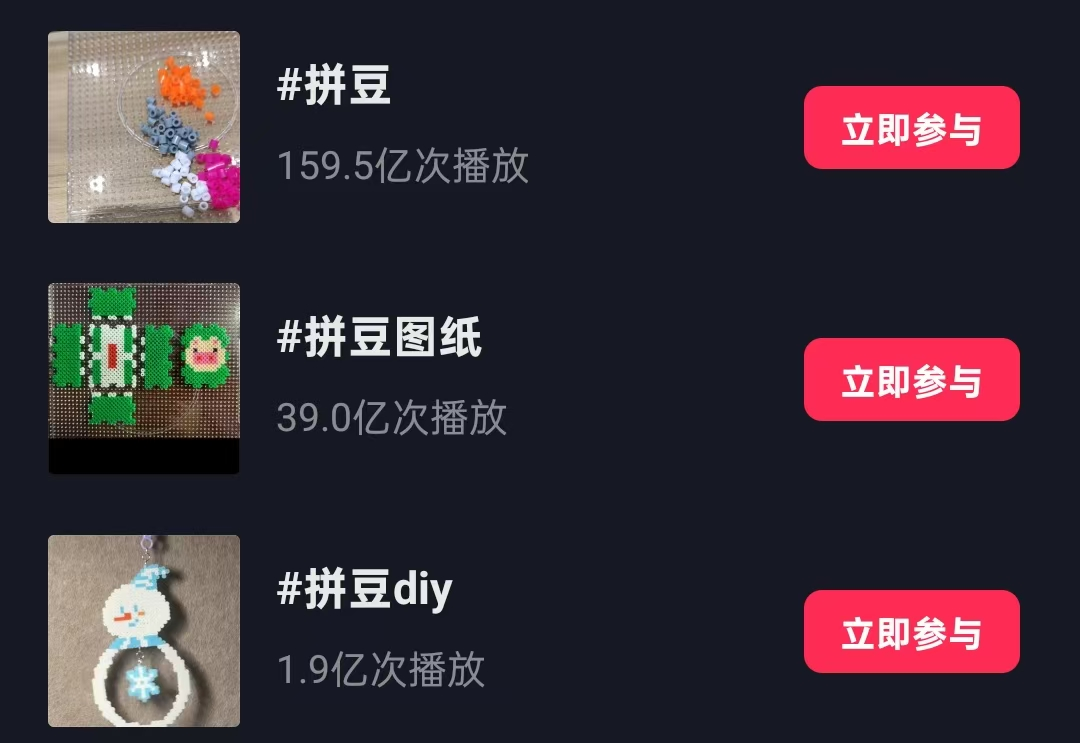
Task: Open the #拼豆 hashtag thumbnail
Action: [x=144, y=127]
